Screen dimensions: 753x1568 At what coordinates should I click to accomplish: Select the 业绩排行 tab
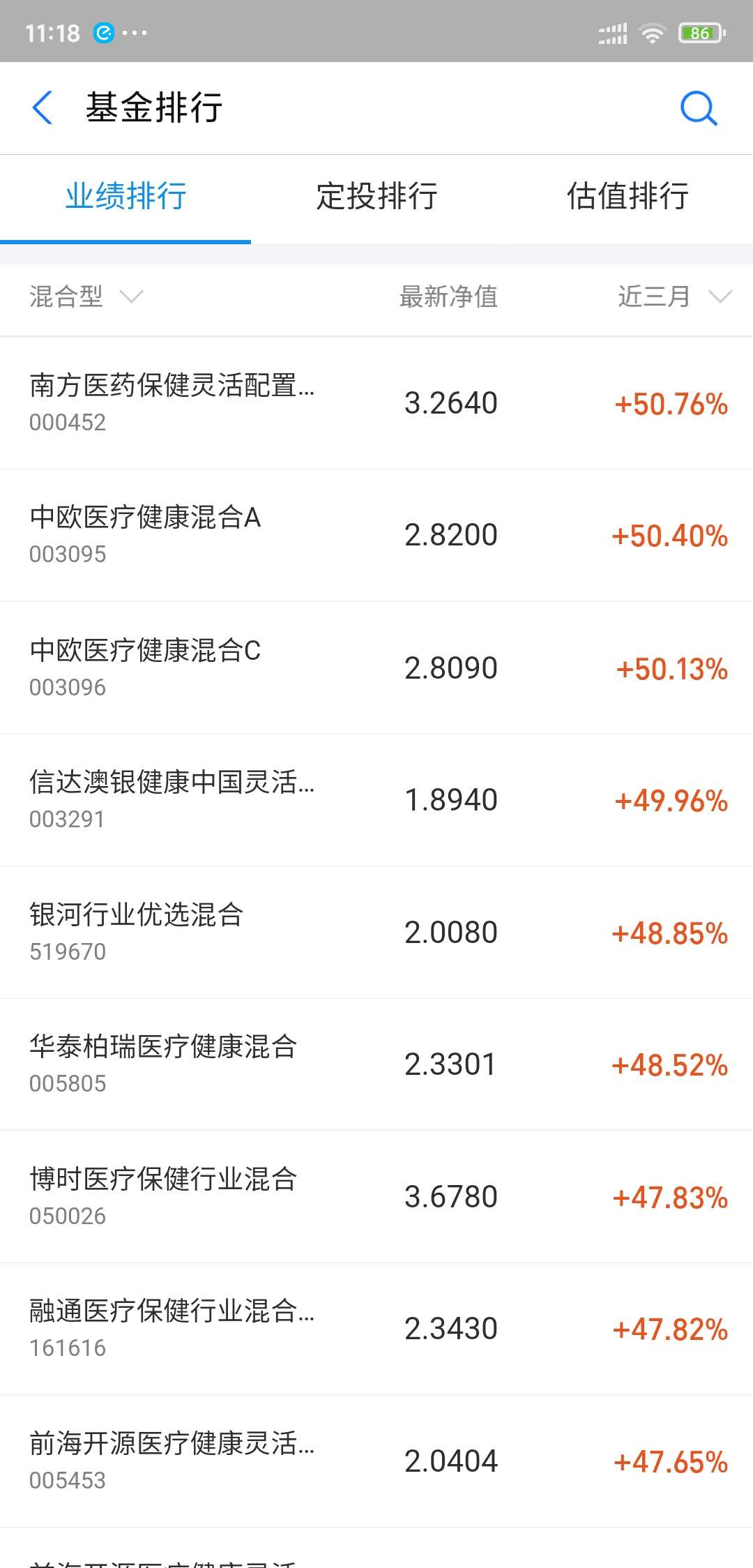coord(125,197)
